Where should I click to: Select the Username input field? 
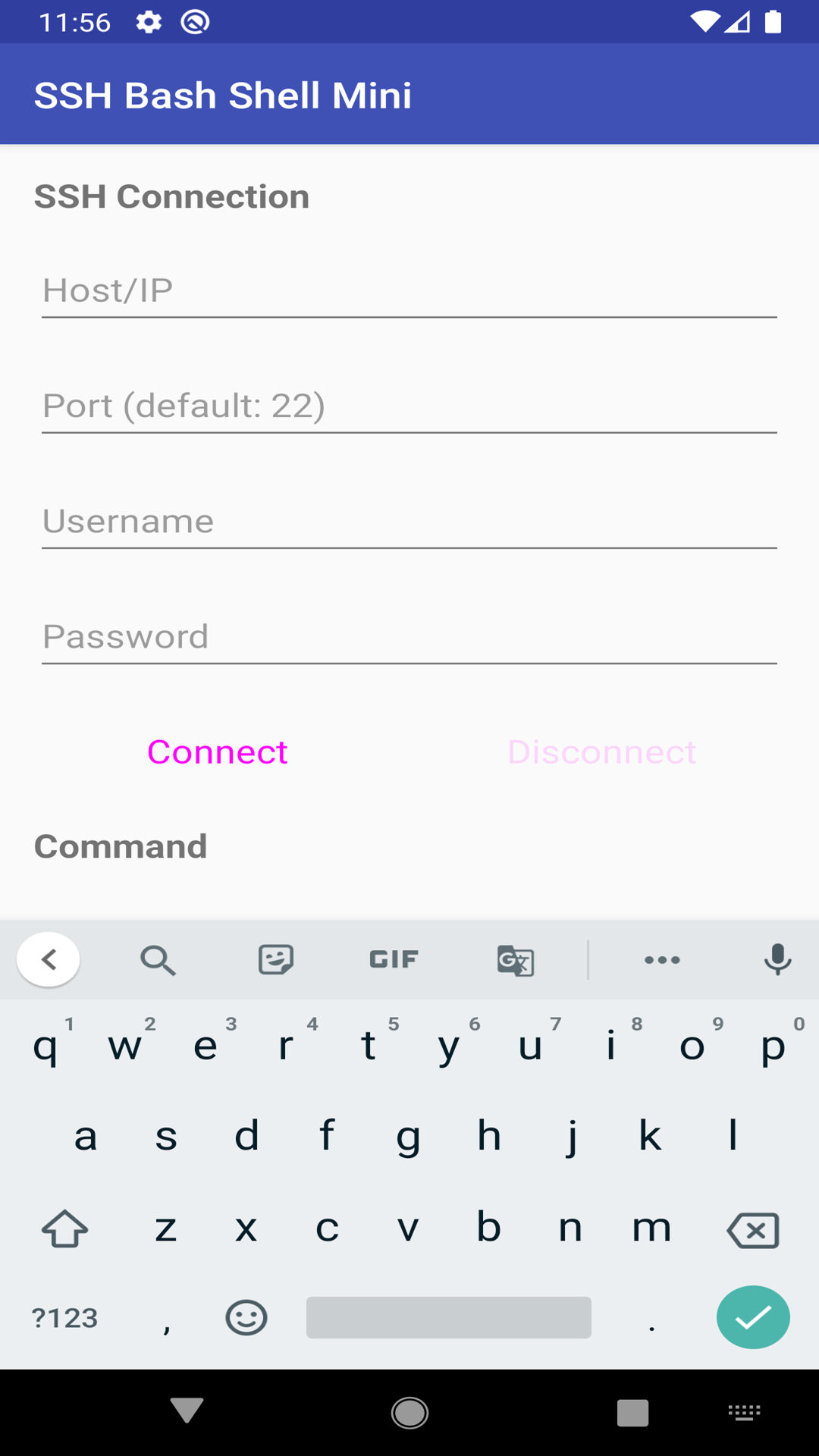(x=409, y=522)
